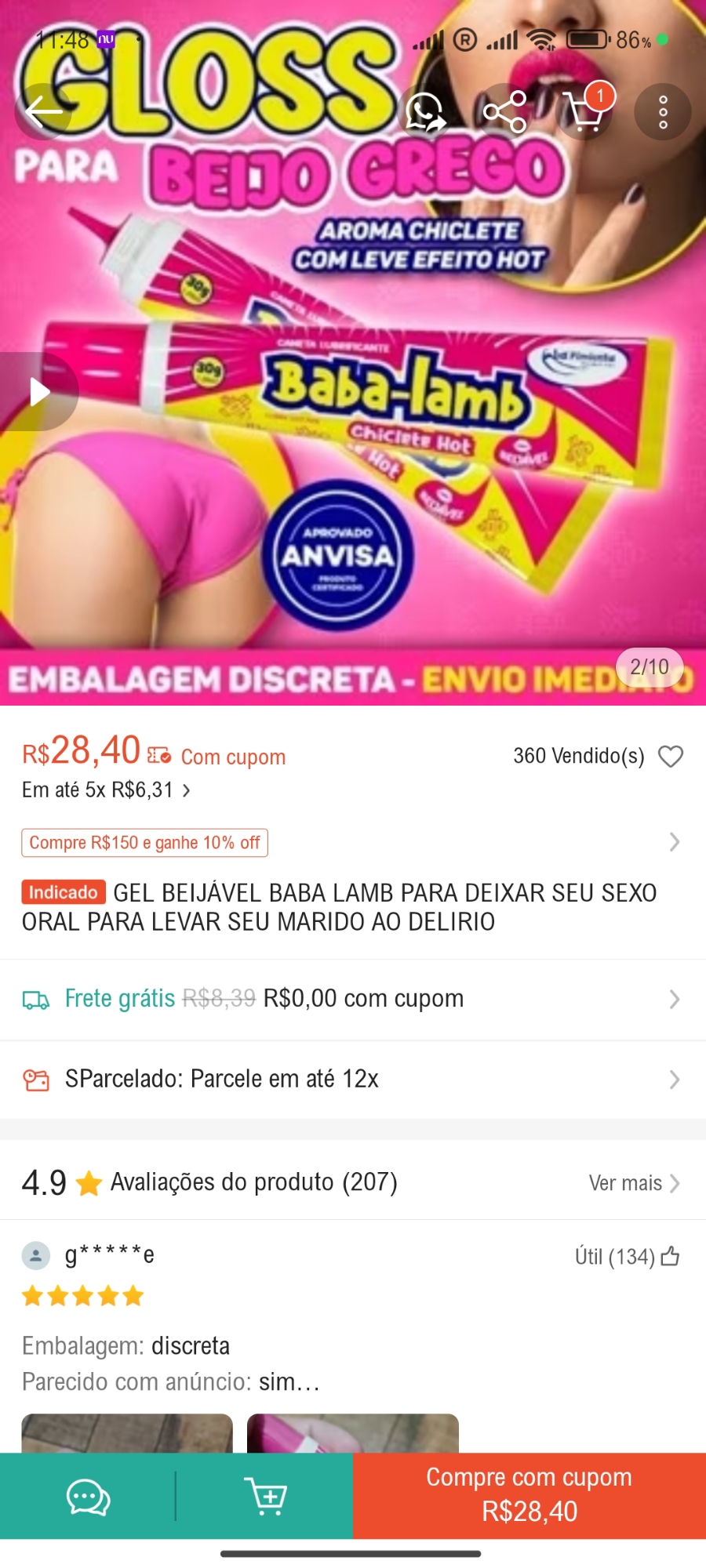Screen dimensions: 706x1568
Task: Mark g*****e's review as Útil
Action: point(669,1257)
